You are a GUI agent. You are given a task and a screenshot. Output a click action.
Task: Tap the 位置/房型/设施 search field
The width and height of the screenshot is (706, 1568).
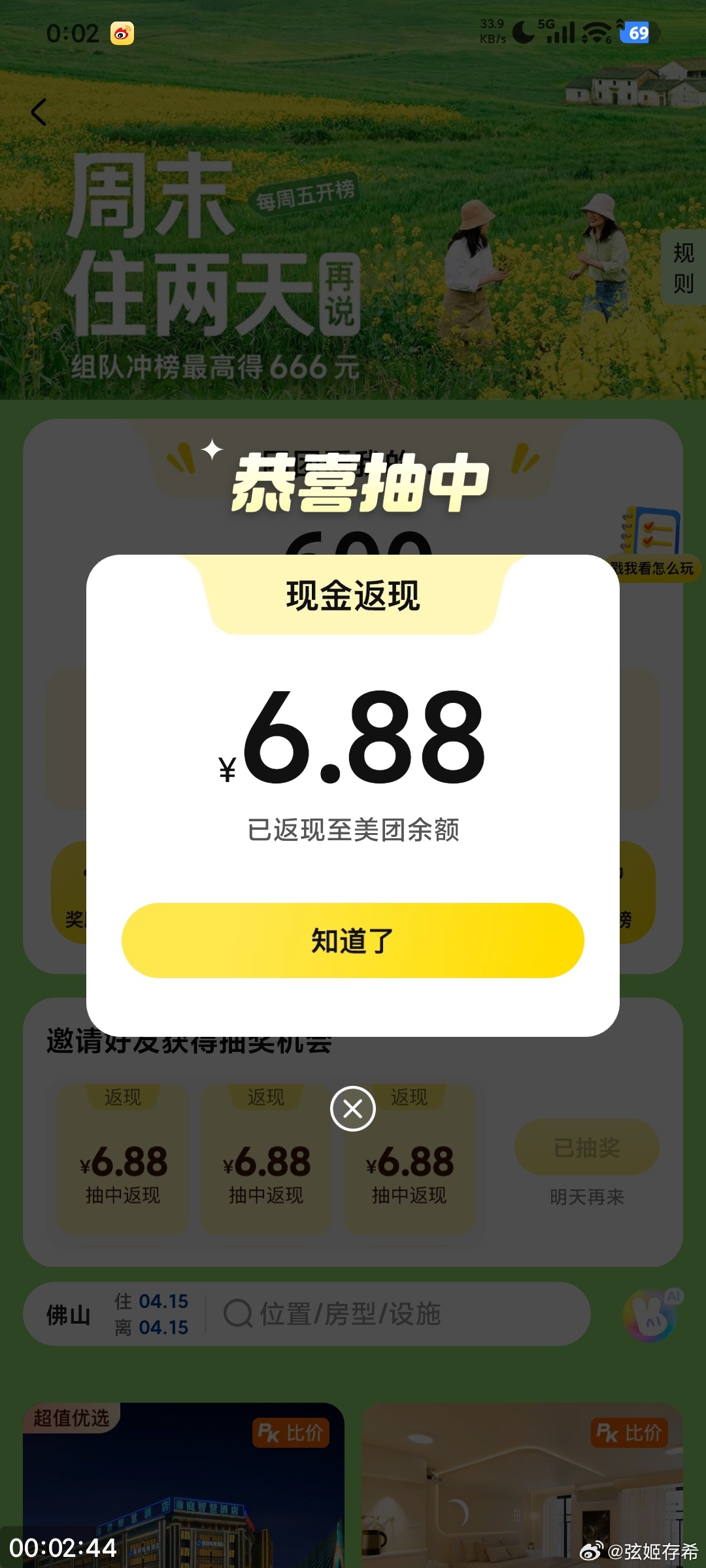(392, 1313)
